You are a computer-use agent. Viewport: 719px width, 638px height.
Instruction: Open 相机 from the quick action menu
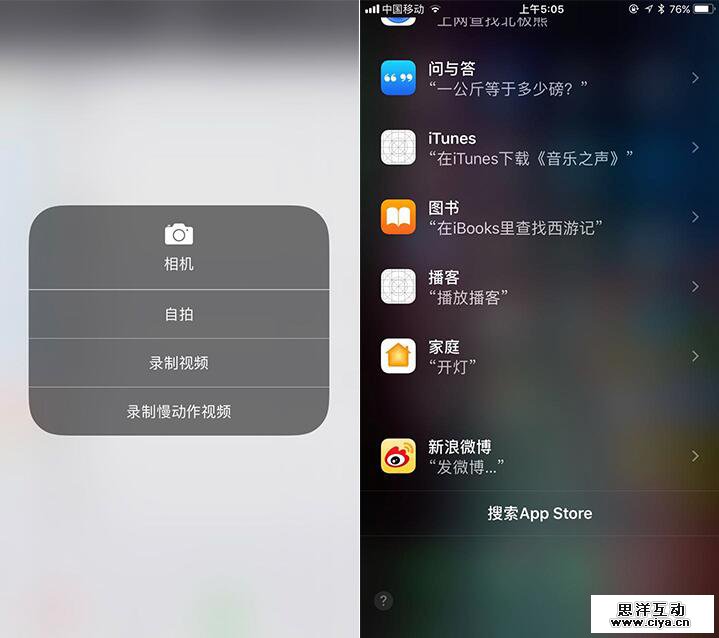179,250
